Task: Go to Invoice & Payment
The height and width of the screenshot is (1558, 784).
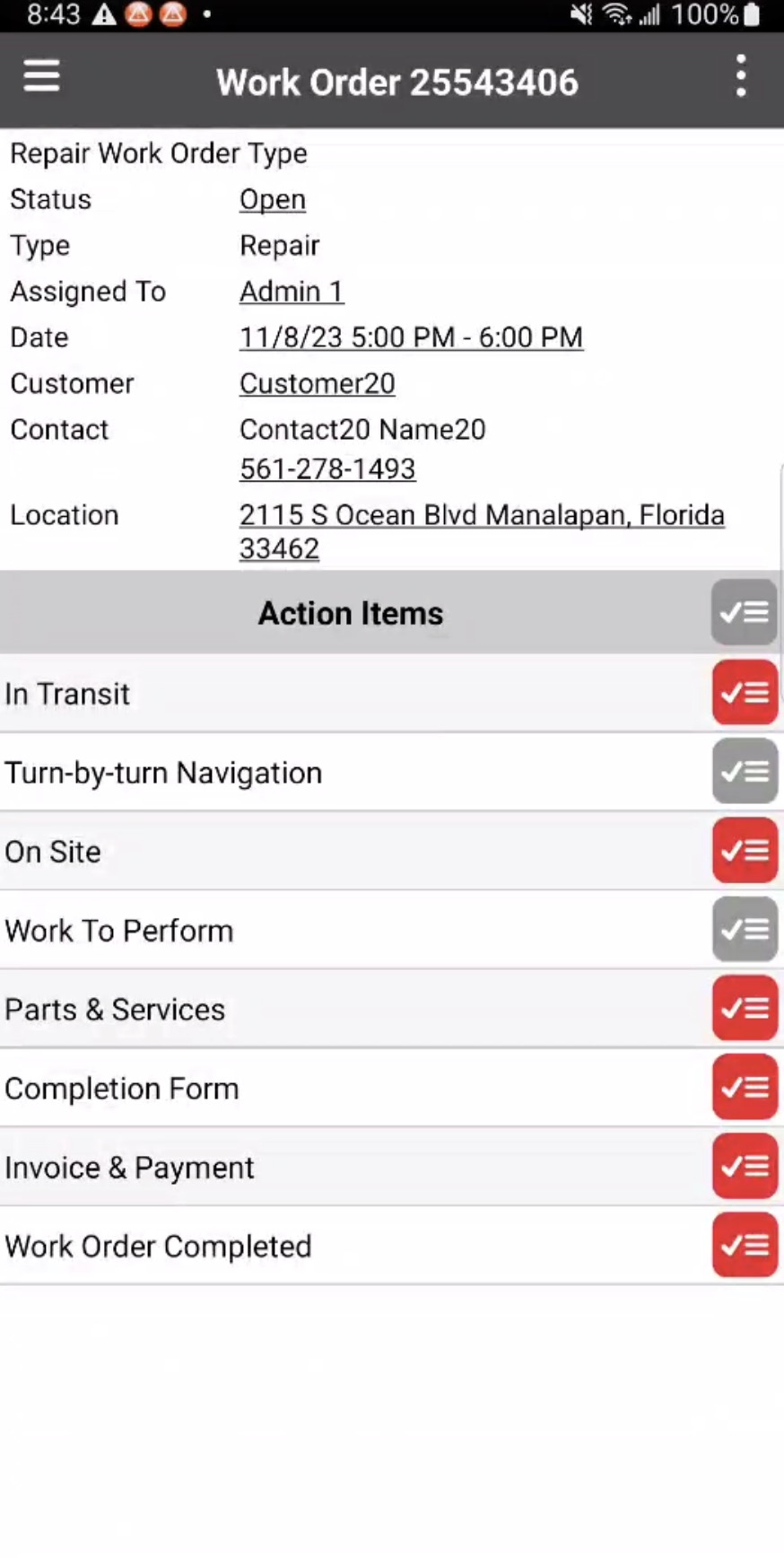Action: [x=744, y=1167]
